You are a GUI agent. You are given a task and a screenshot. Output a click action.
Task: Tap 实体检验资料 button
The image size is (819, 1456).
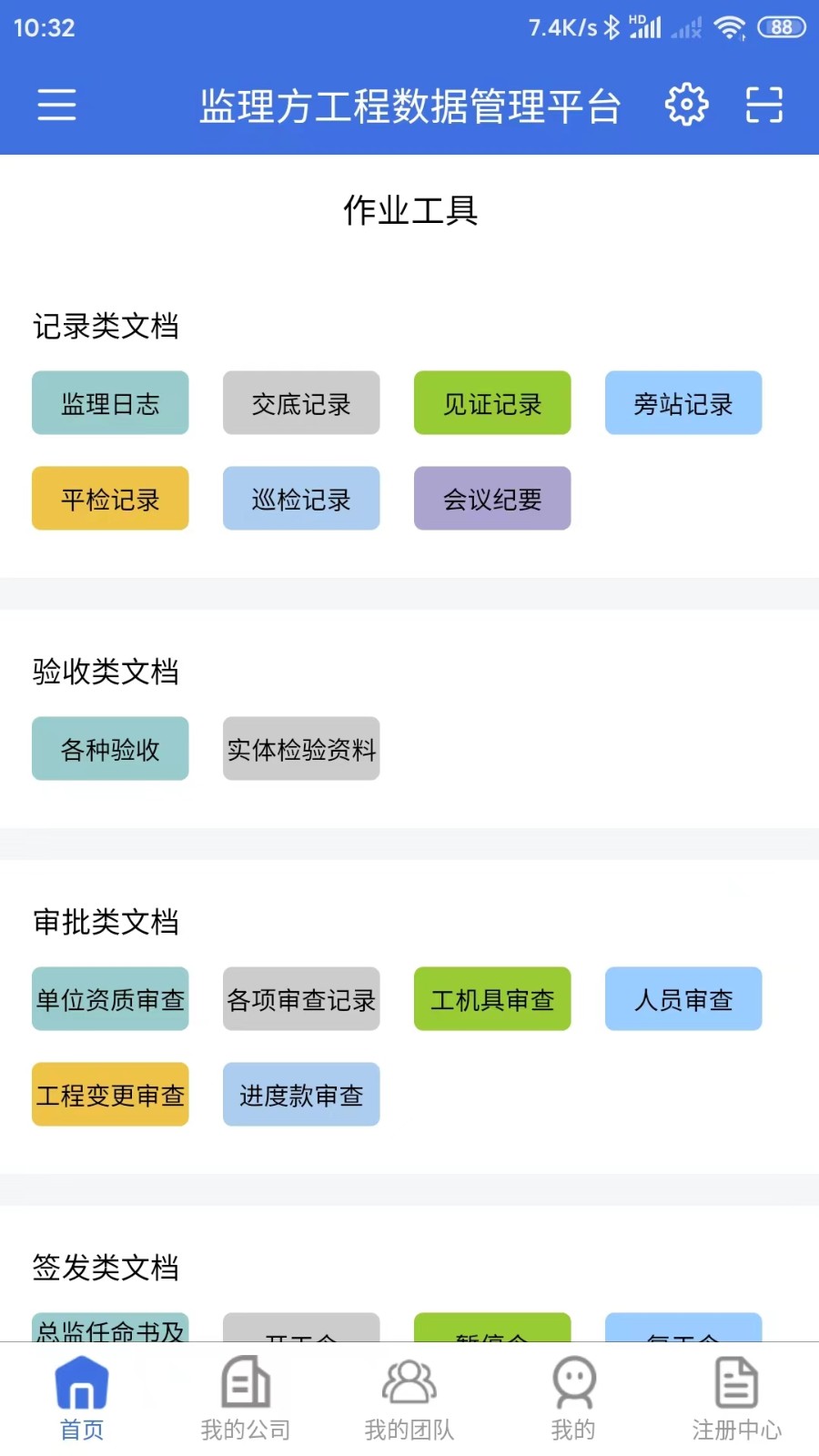(301, 749)
